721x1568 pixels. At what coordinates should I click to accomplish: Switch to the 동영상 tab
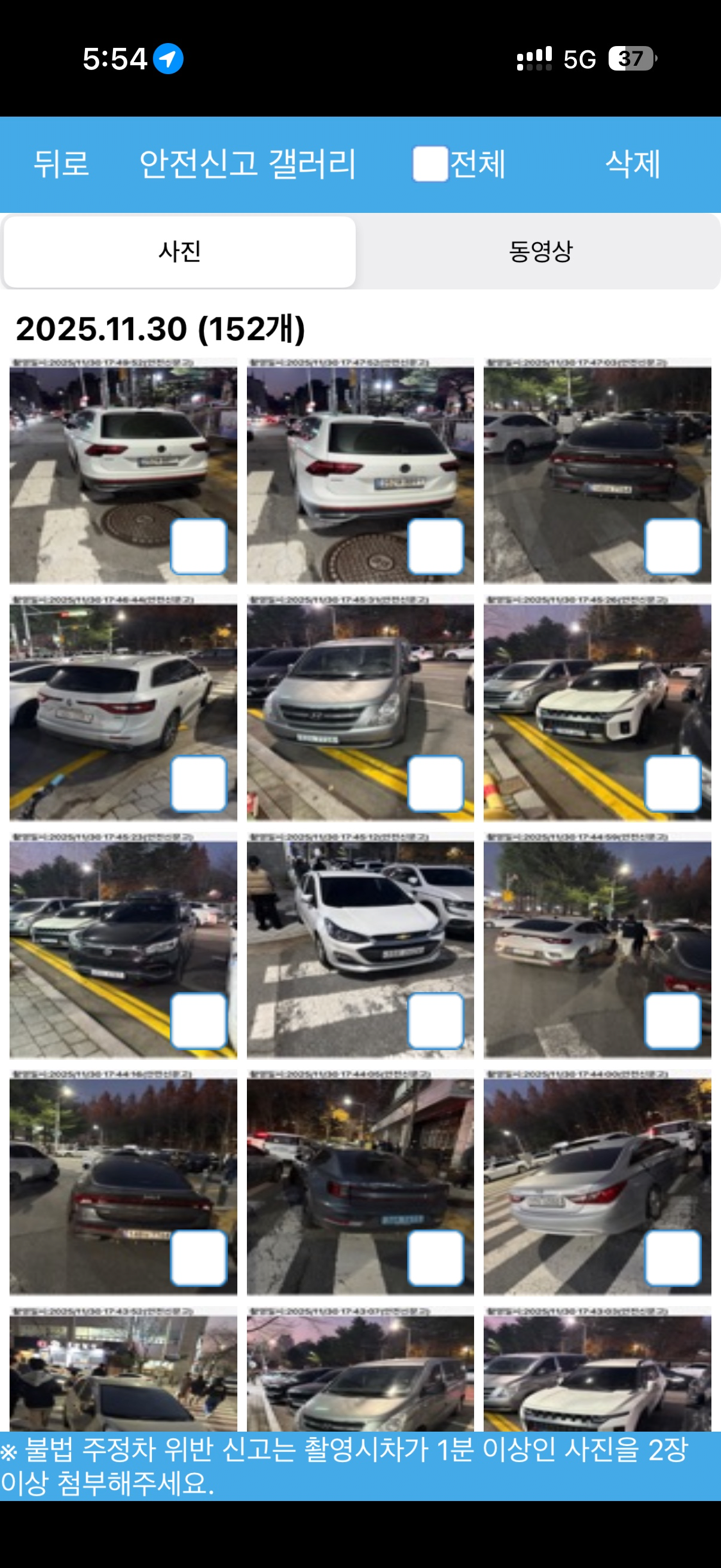[x=540, y=251]
